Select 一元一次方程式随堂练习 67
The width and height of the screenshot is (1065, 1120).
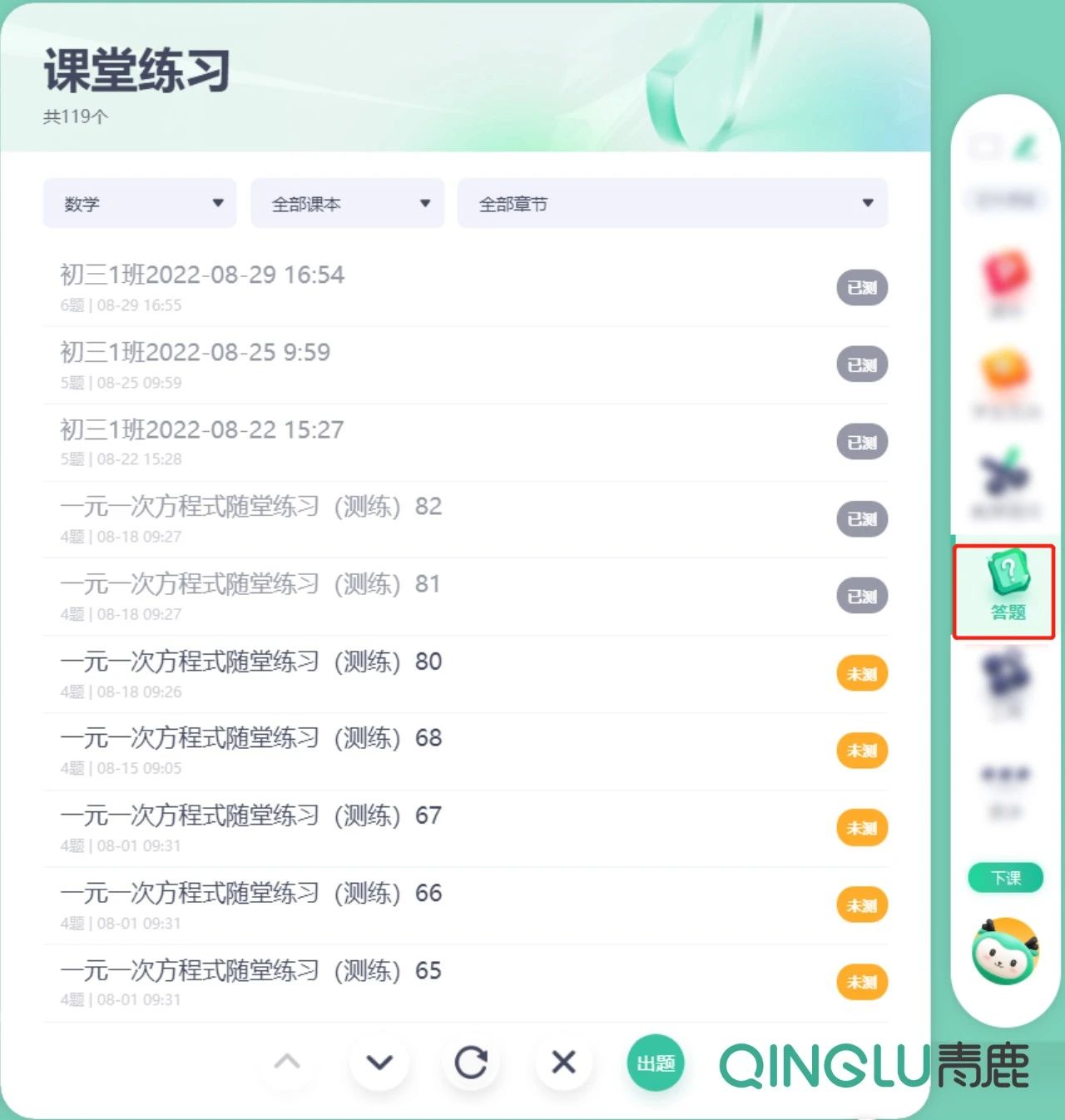[250, 815]
